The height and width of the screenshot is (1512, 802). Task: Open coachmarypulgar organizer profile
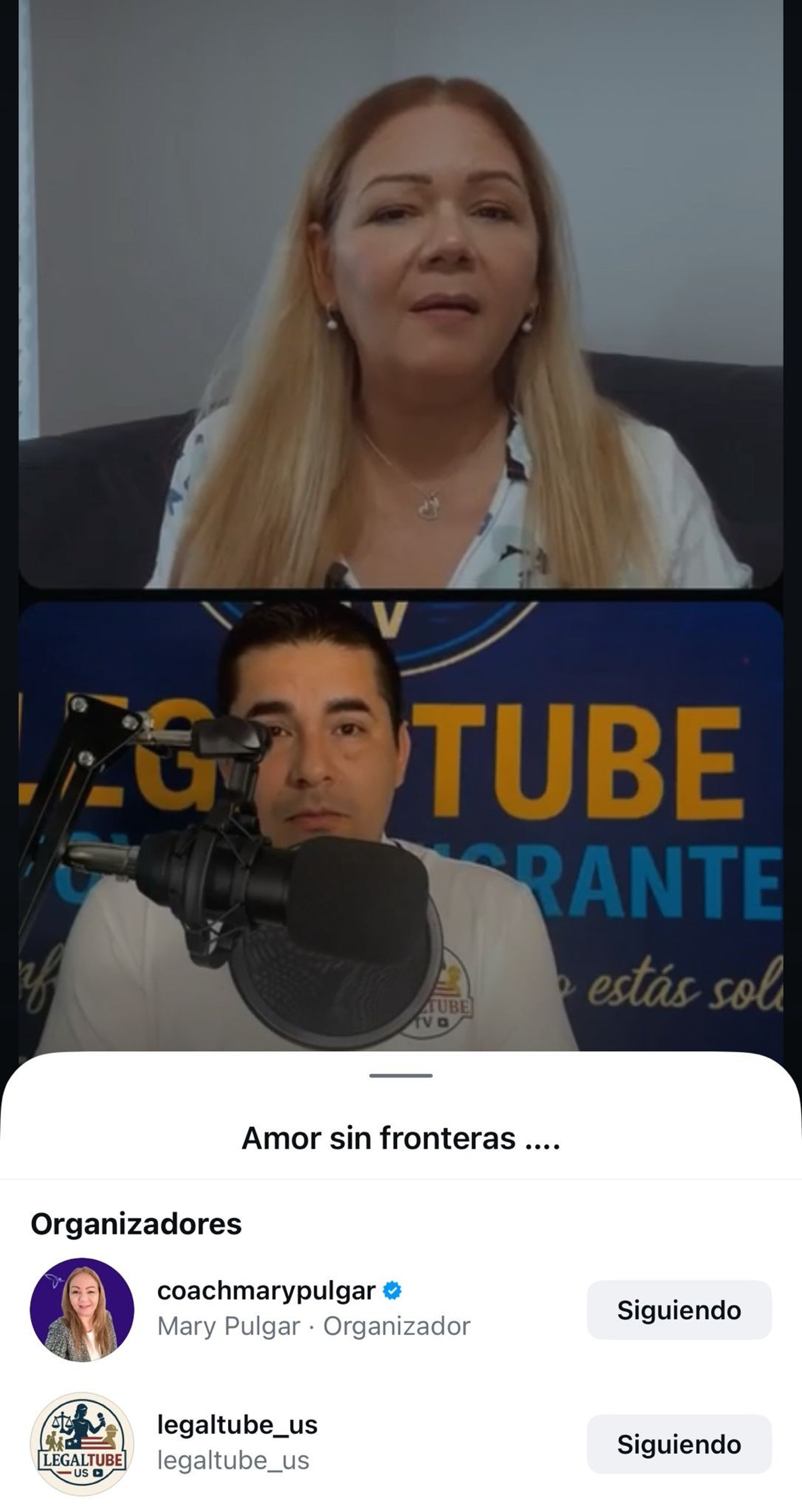[x=265, y=1291]
